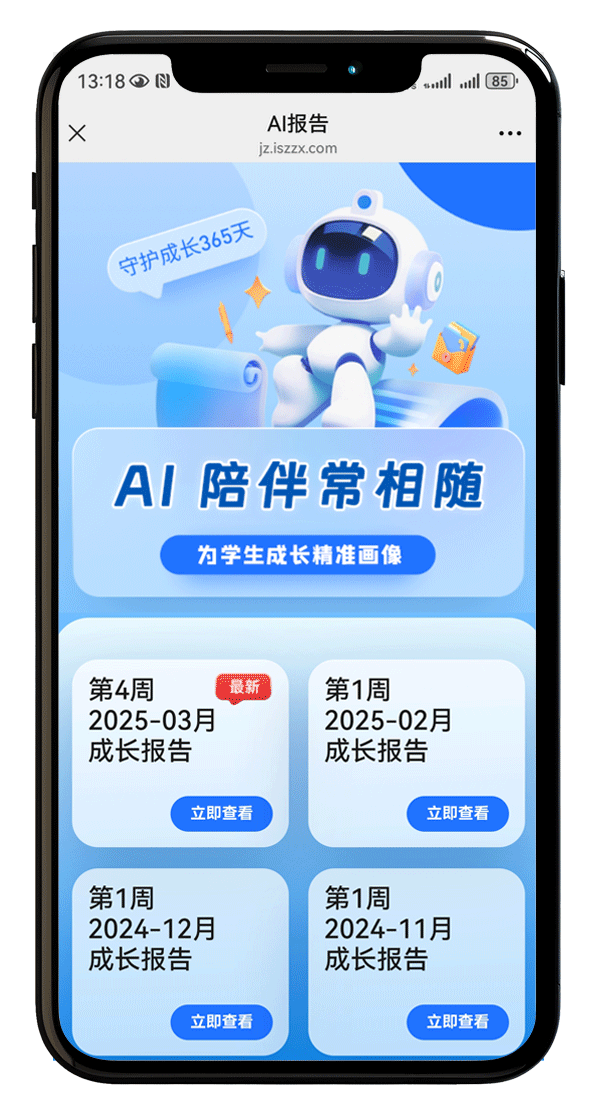600x1109 pixels.
Task: View the 2025-03月 第4周 growth report
Action: click(x=221, y=813)
